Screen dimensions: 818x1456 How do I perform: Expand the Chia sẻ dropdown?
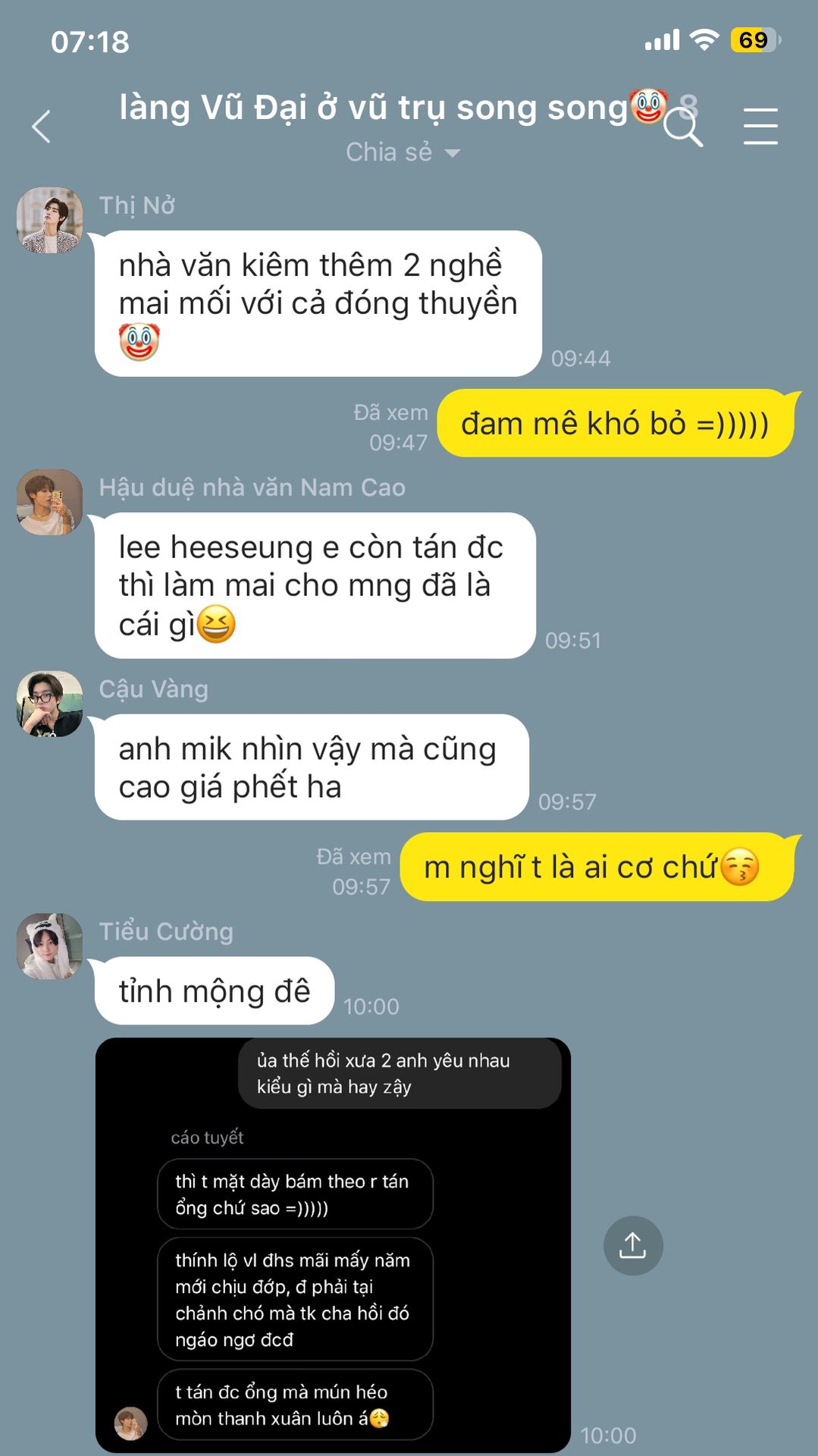[x=403, y=152]
